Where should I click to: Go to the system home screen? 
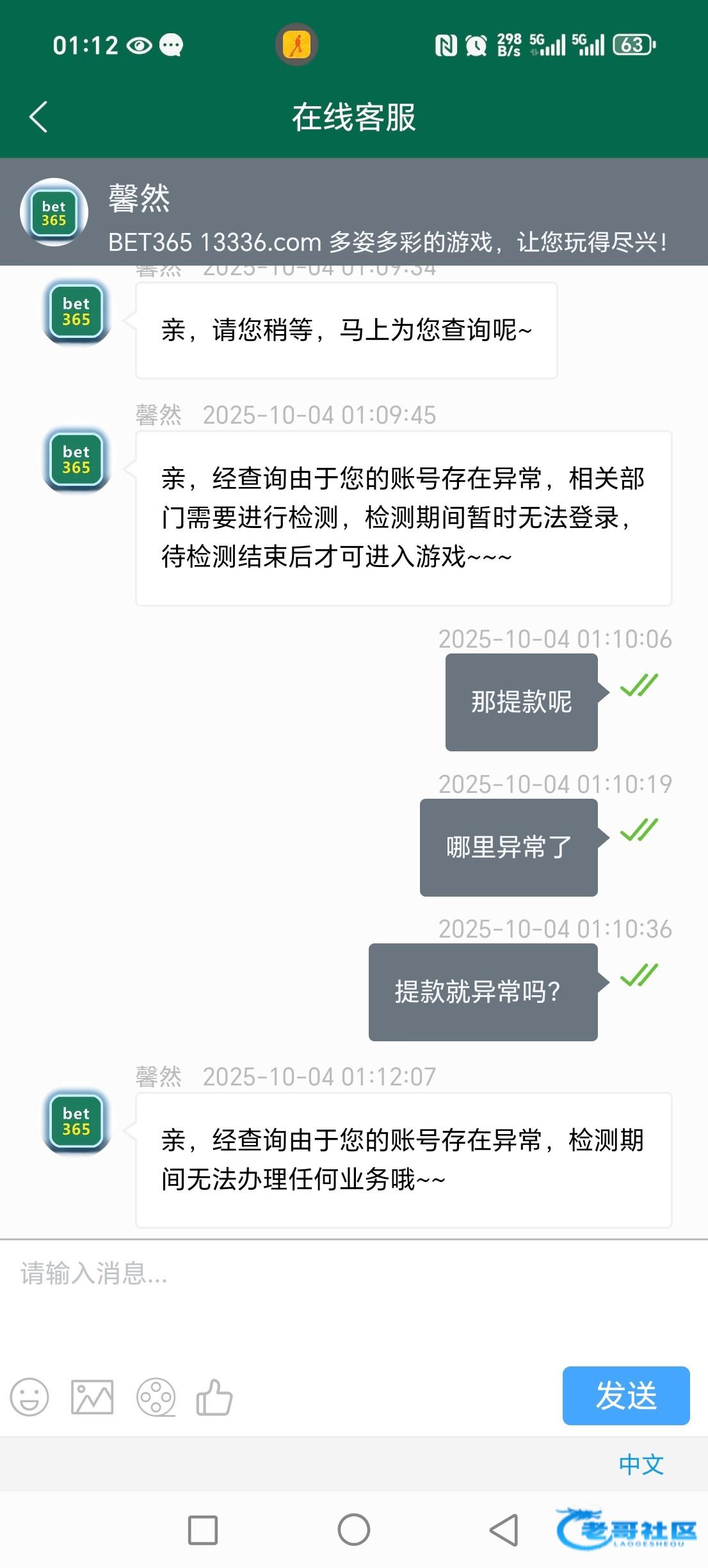point(353,1530)
